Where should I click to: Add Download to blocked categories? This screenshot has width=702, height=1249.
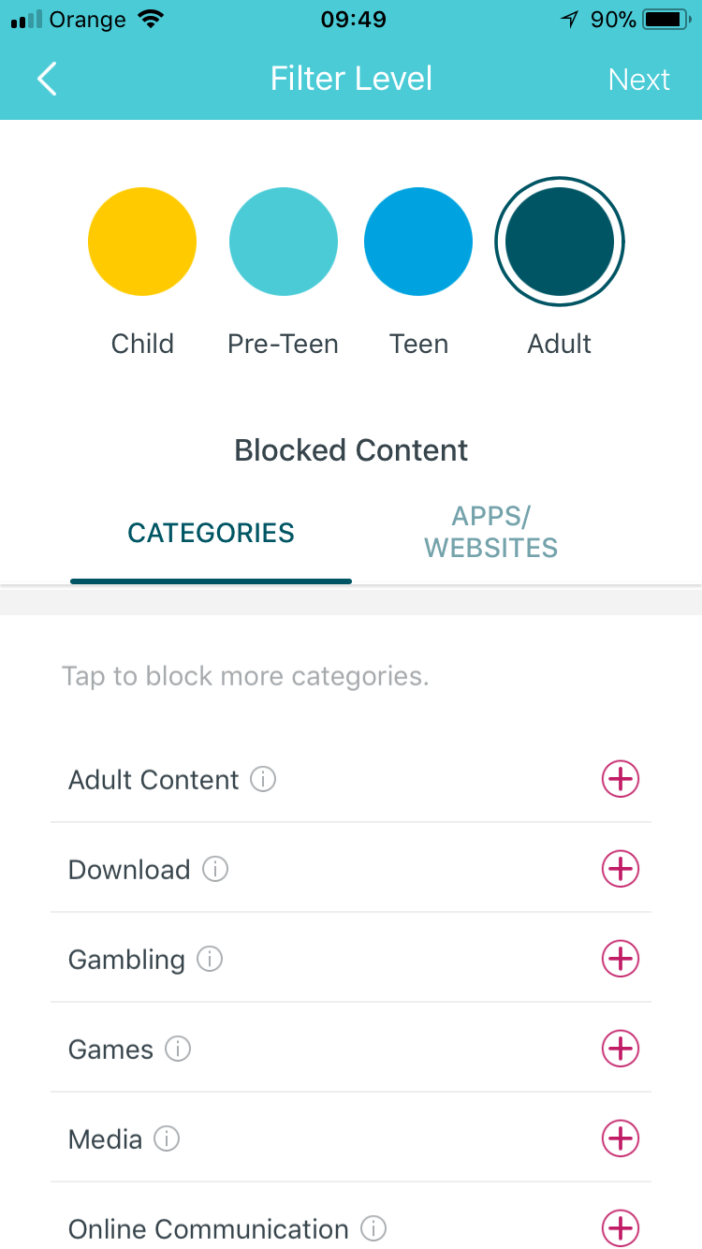pos(620,869)
